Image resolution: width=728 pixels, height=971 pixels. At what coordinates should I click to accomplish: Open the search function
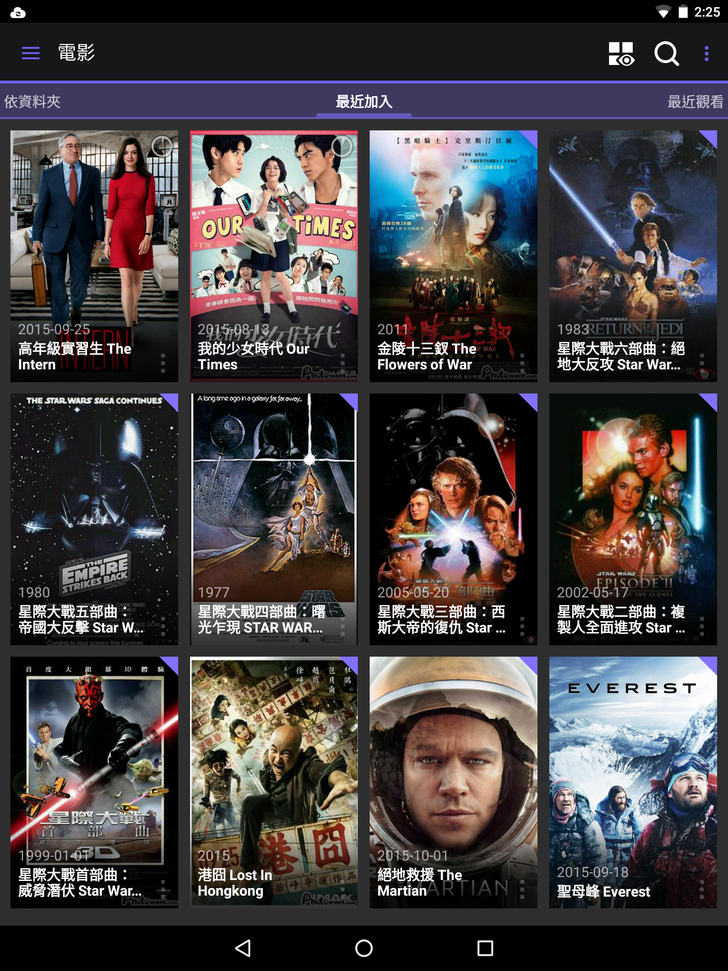tap(667, 54)
